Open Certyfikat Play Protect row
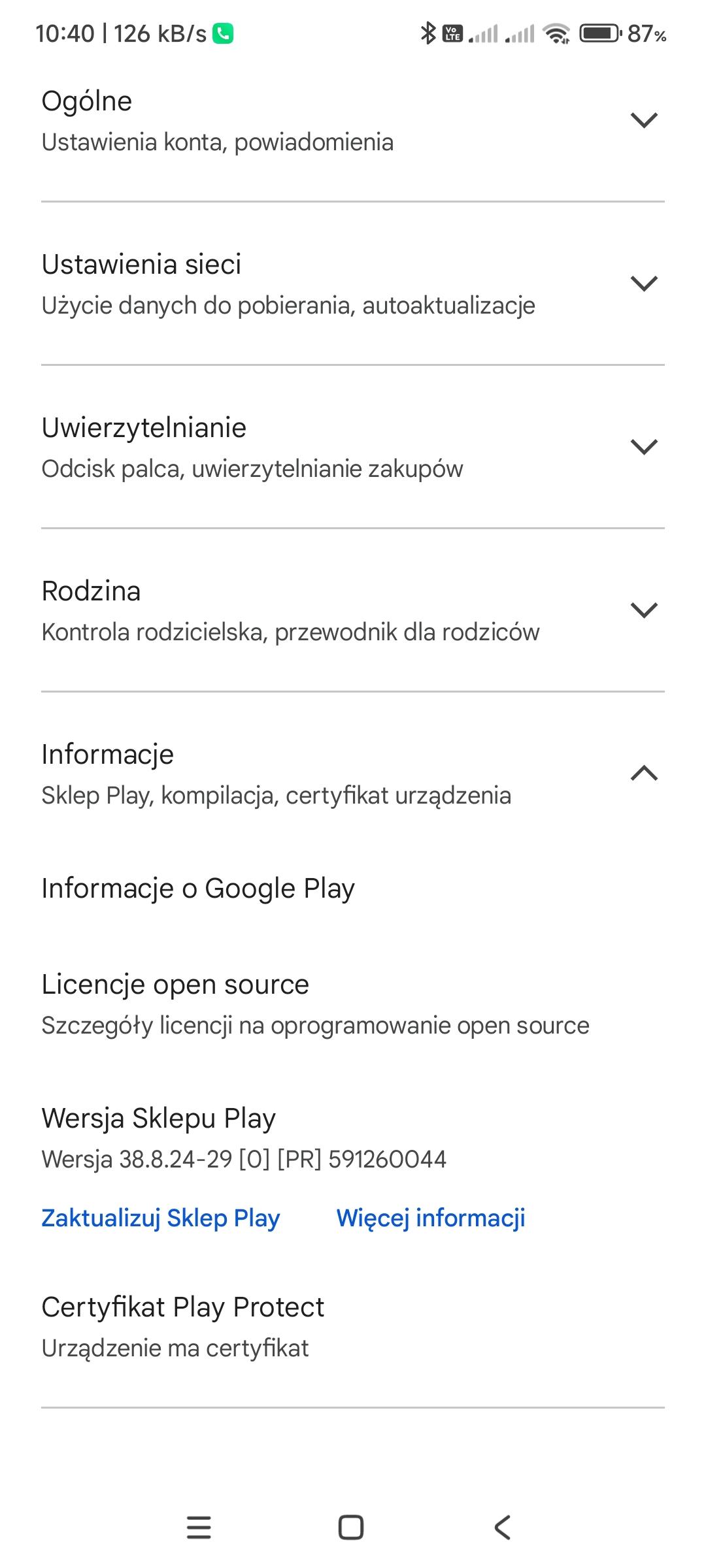 point(183,1326)
